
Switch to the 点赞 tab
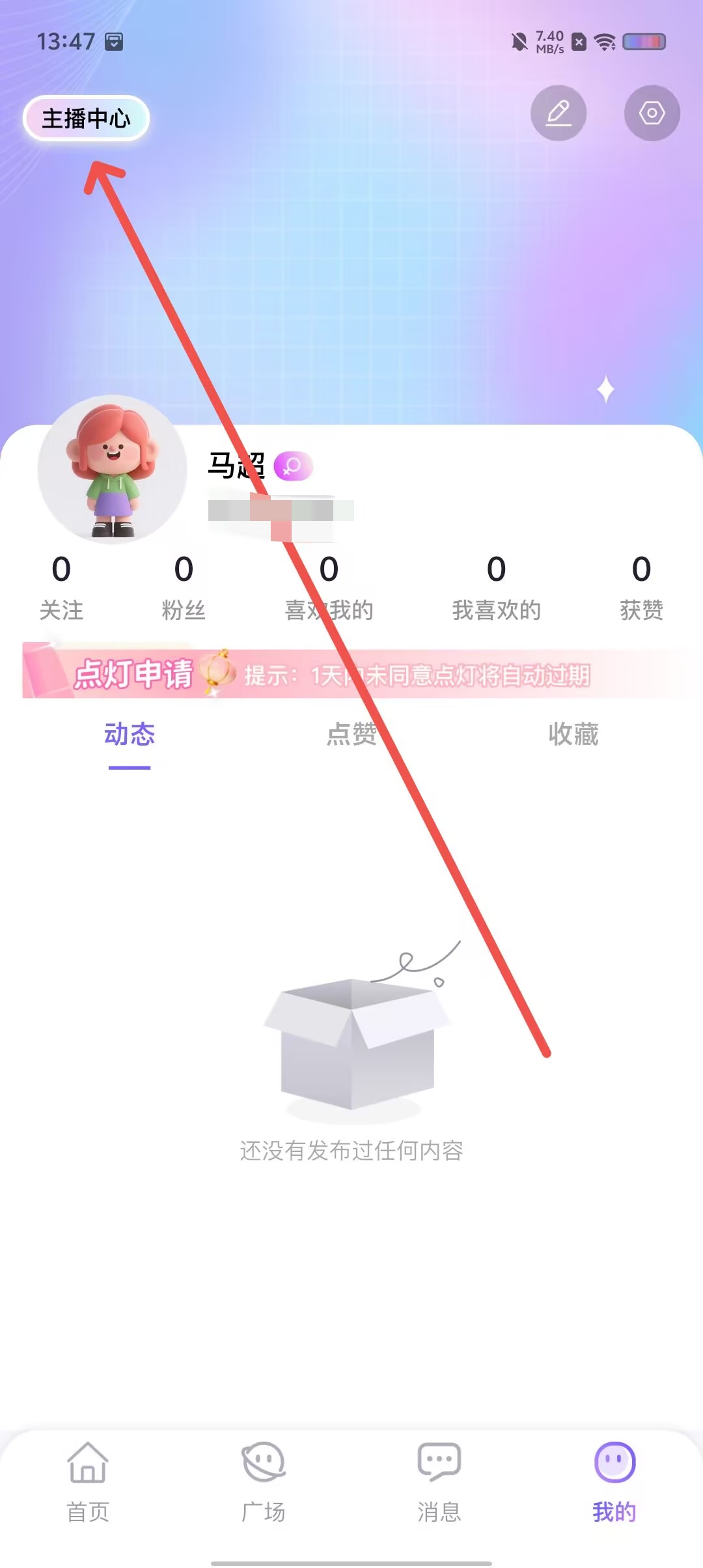tap(351, 736)
